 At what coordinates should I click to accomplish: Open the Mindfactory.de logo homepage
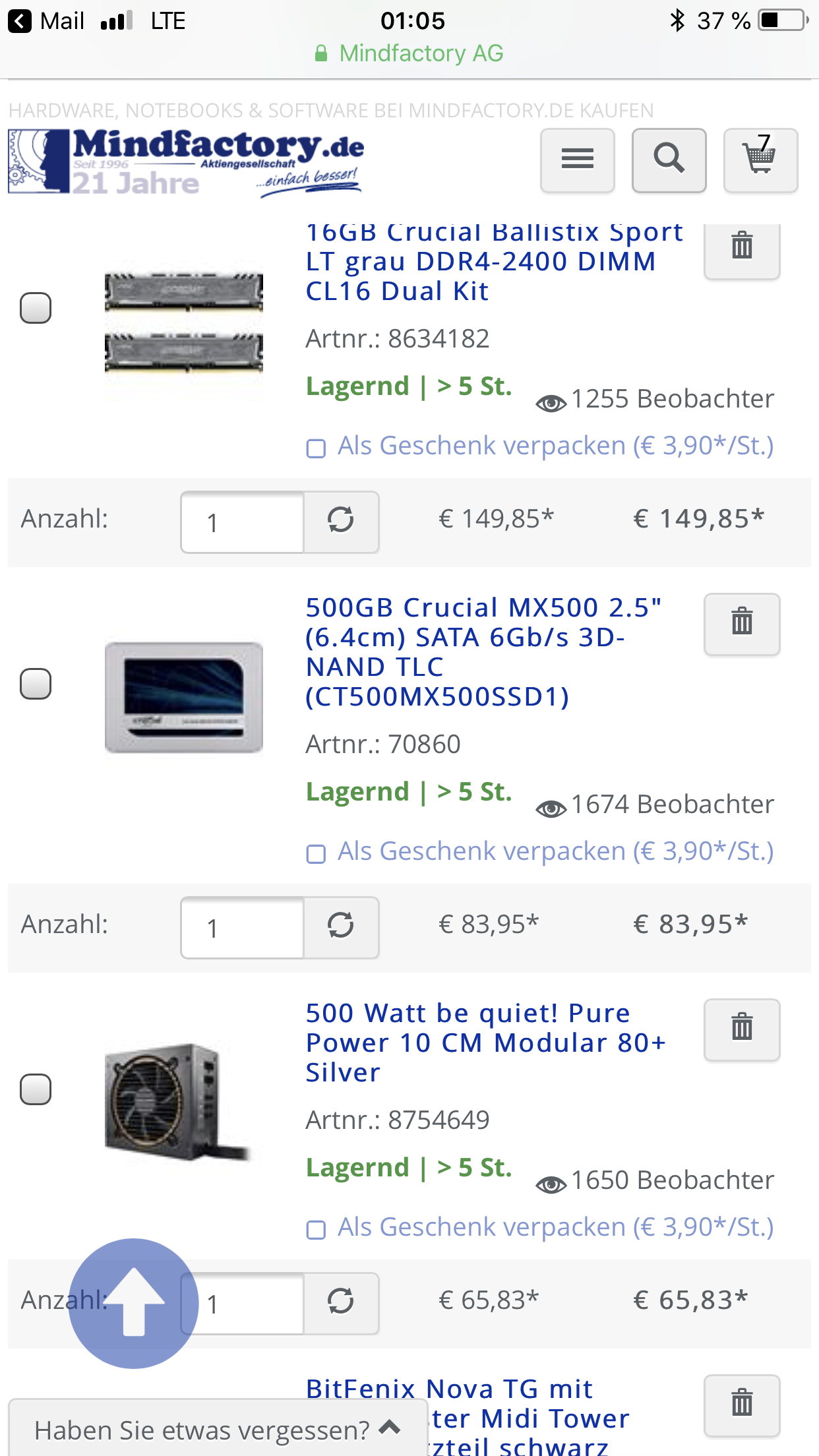pyautogui.click(x=186, y=162)
